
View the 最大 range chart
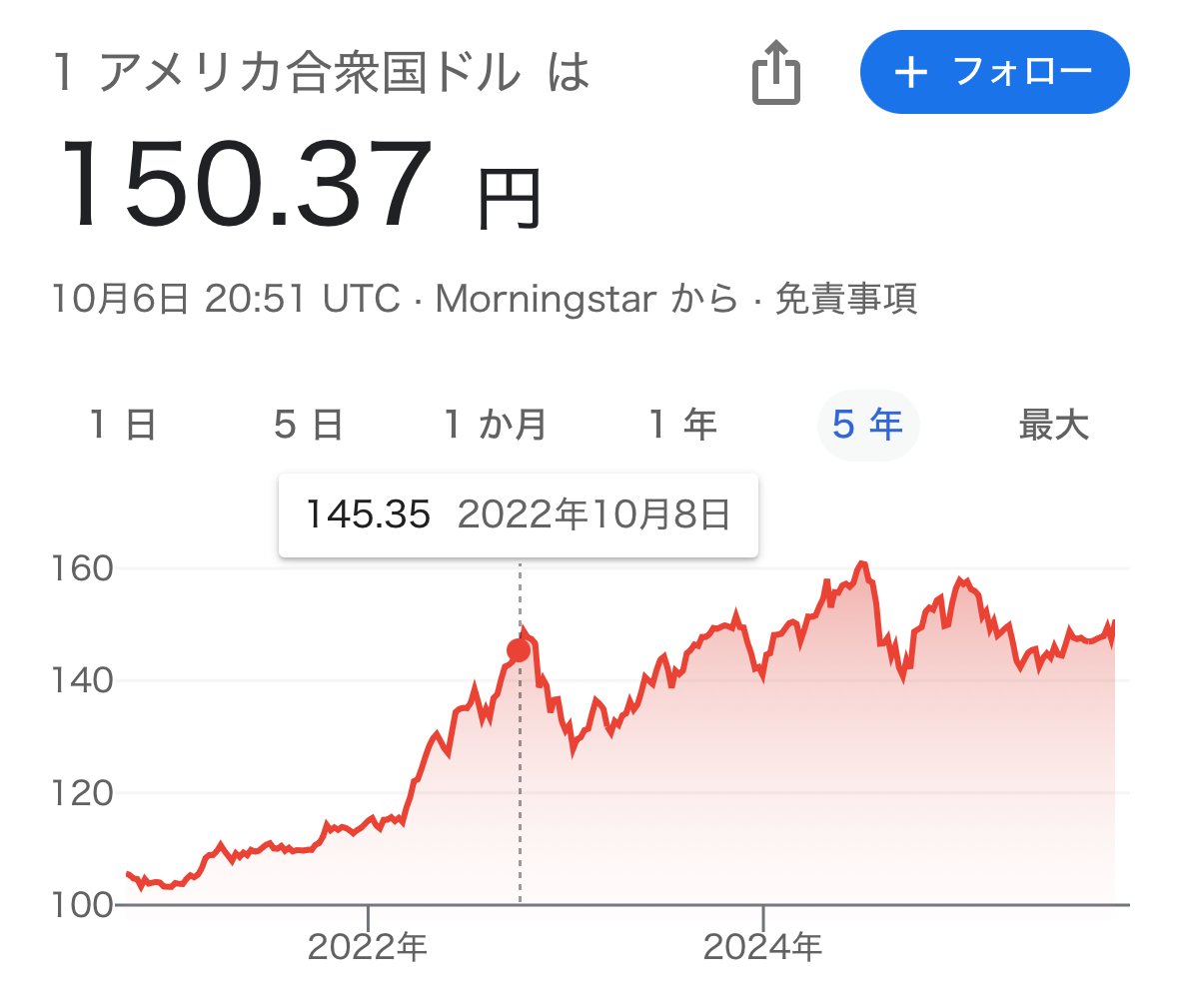point(1053,426)
